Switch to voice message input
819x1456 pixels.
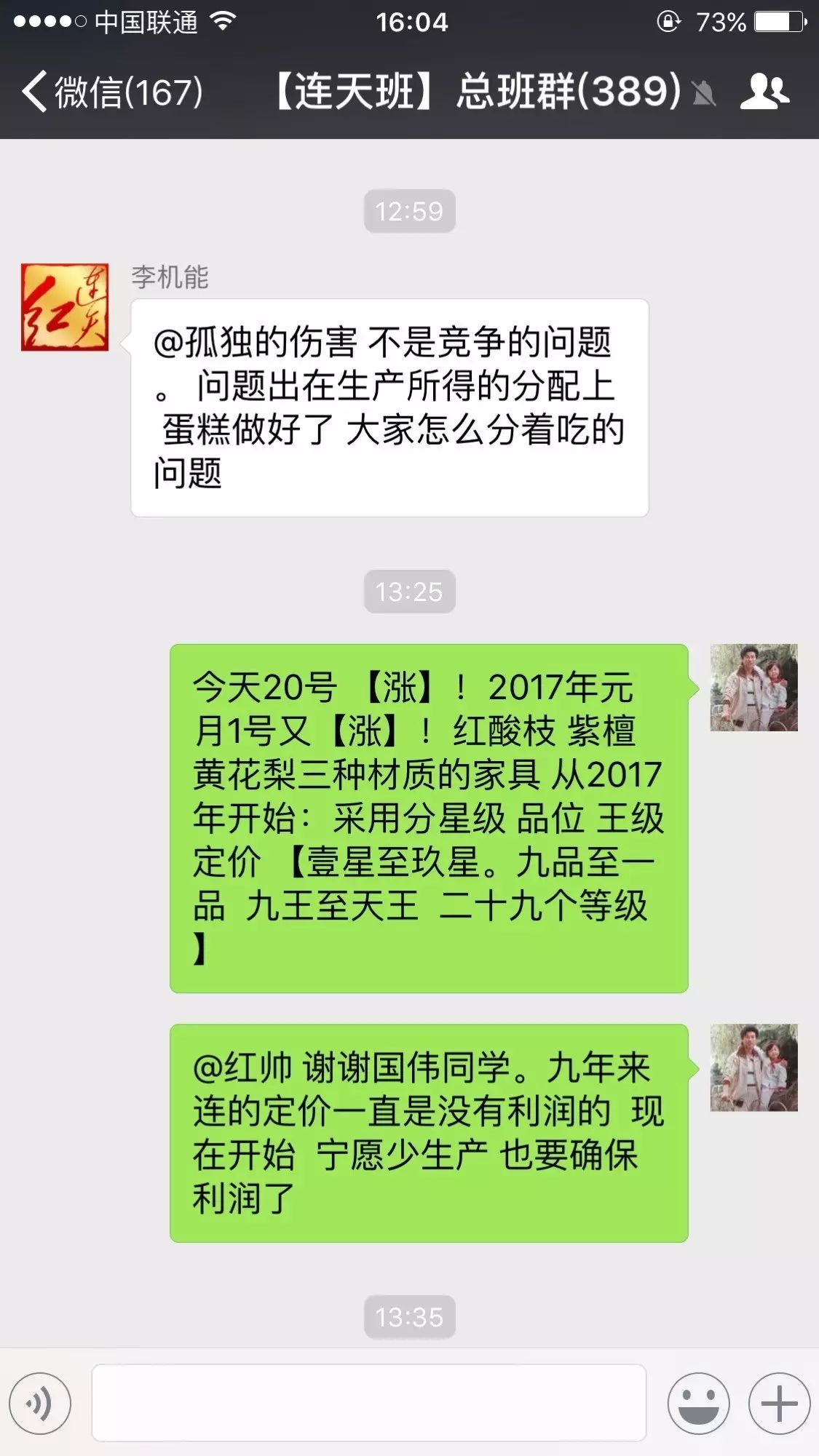[41, 1404]
